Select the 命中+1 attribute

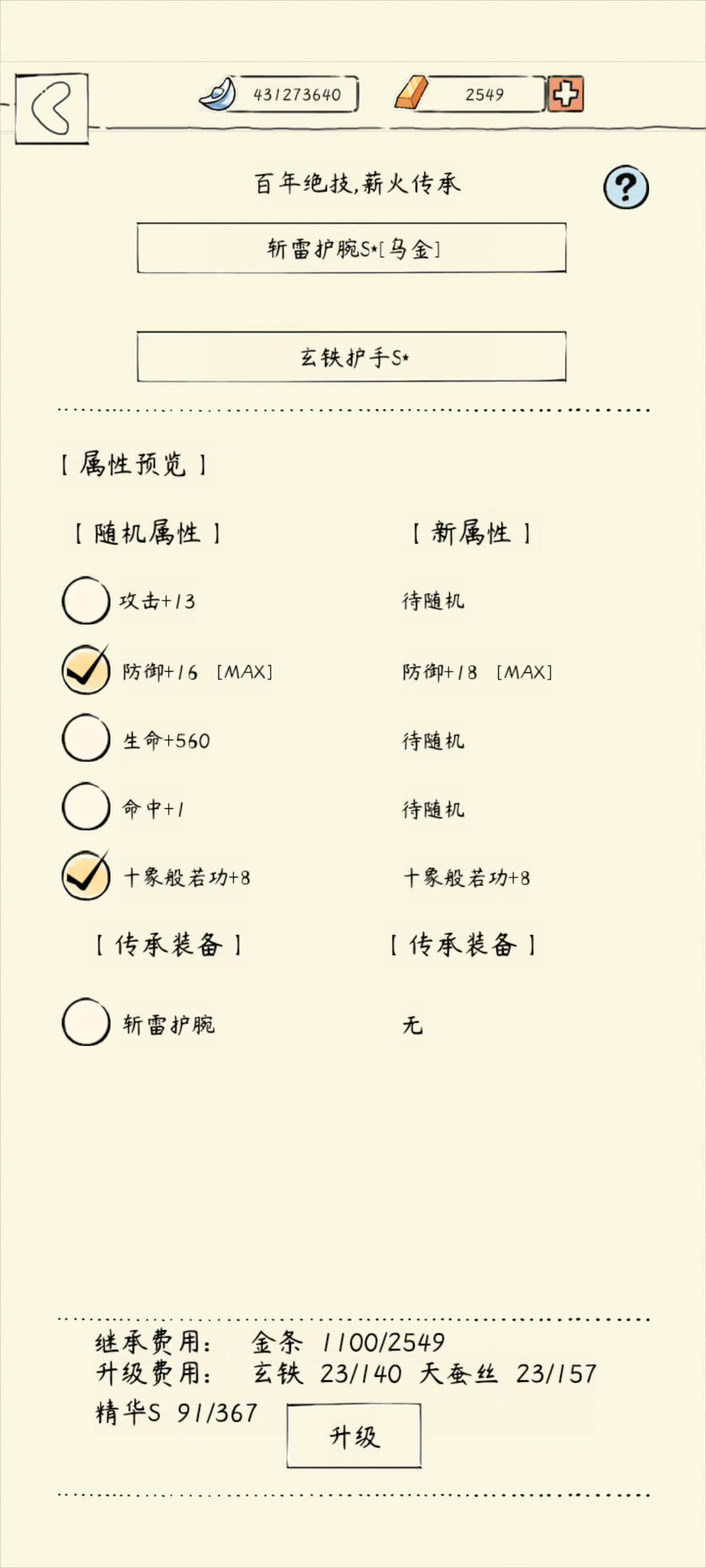pyautogui.click(x=86, y=807)
